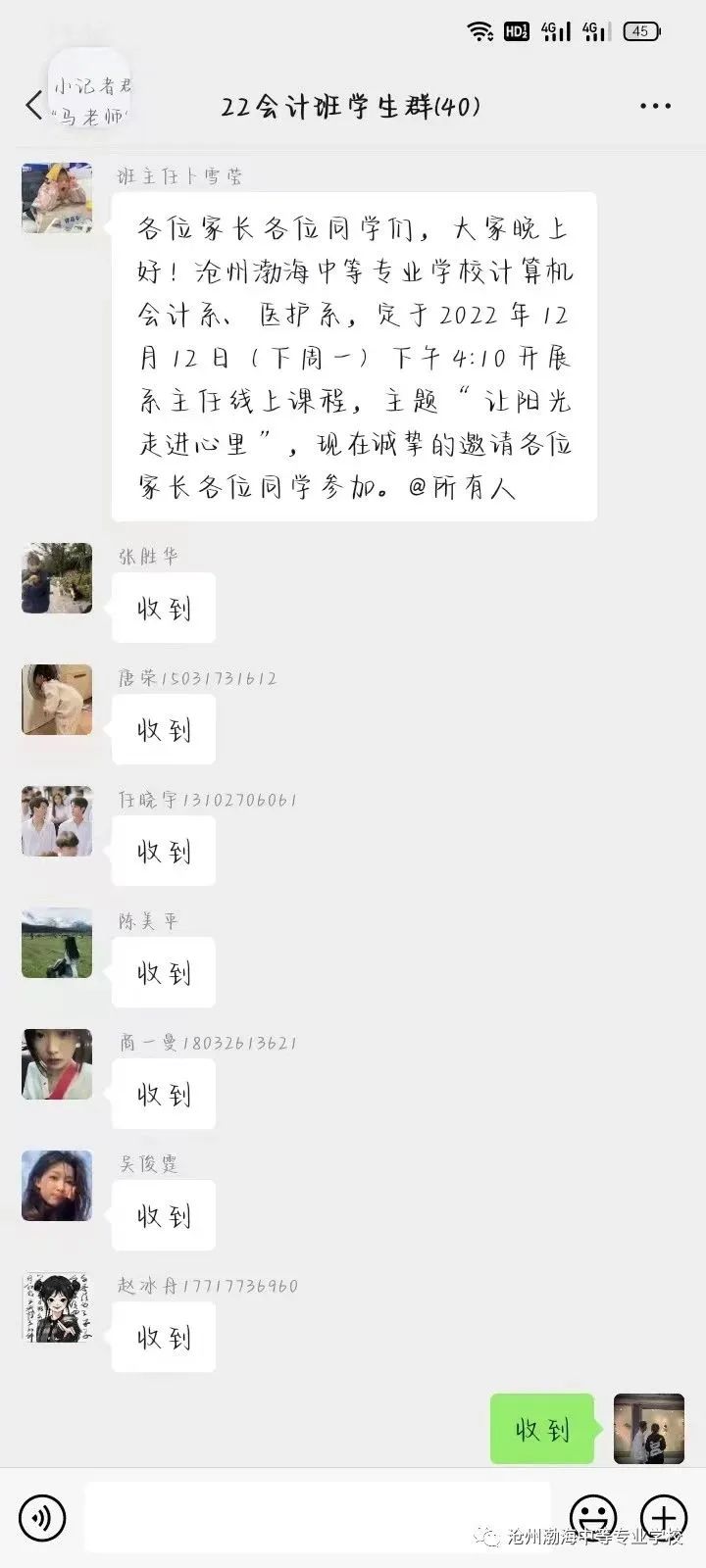
Task: Open my own avatar beside green 收到
Action: coord(648,1429)
